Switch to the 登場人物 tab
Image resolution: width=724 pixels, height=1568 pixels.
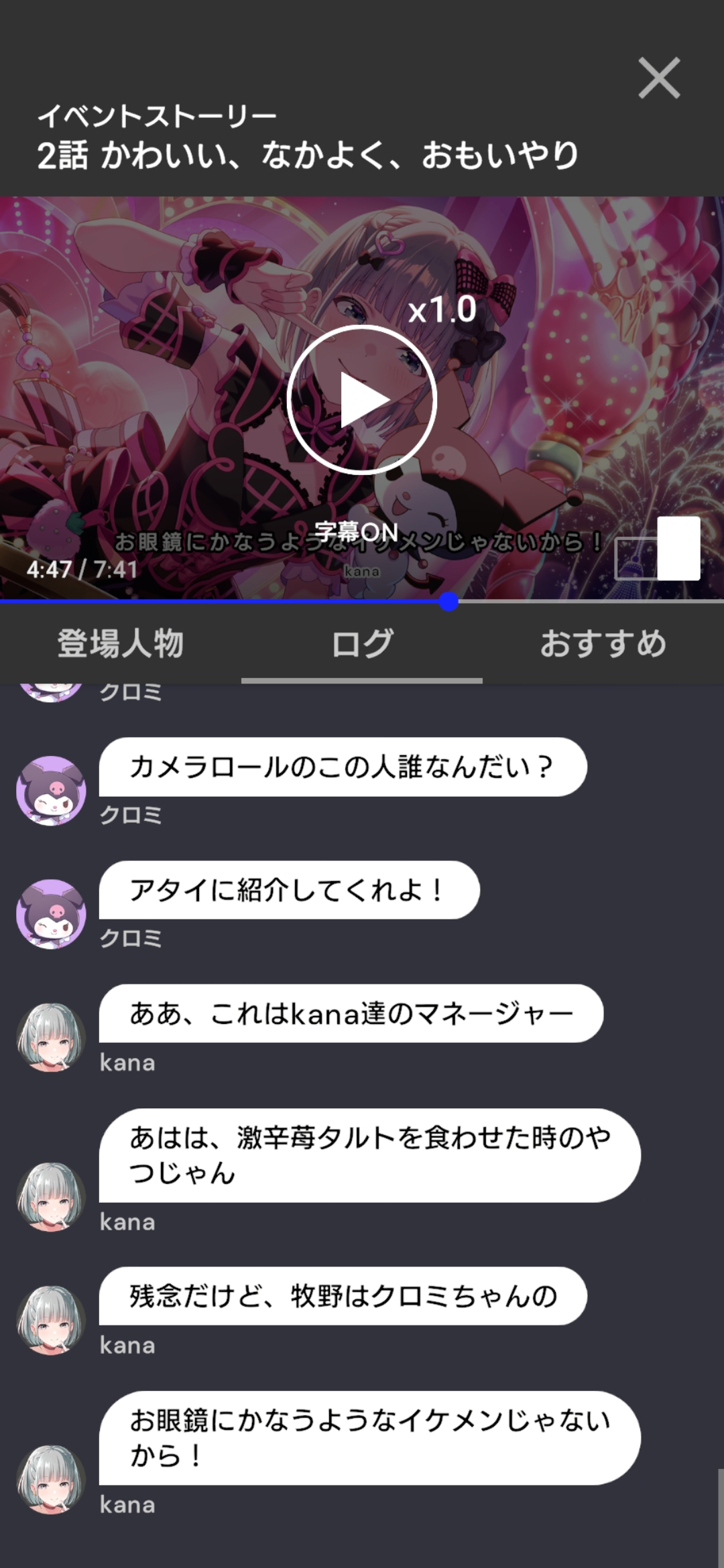pos(121,644)
